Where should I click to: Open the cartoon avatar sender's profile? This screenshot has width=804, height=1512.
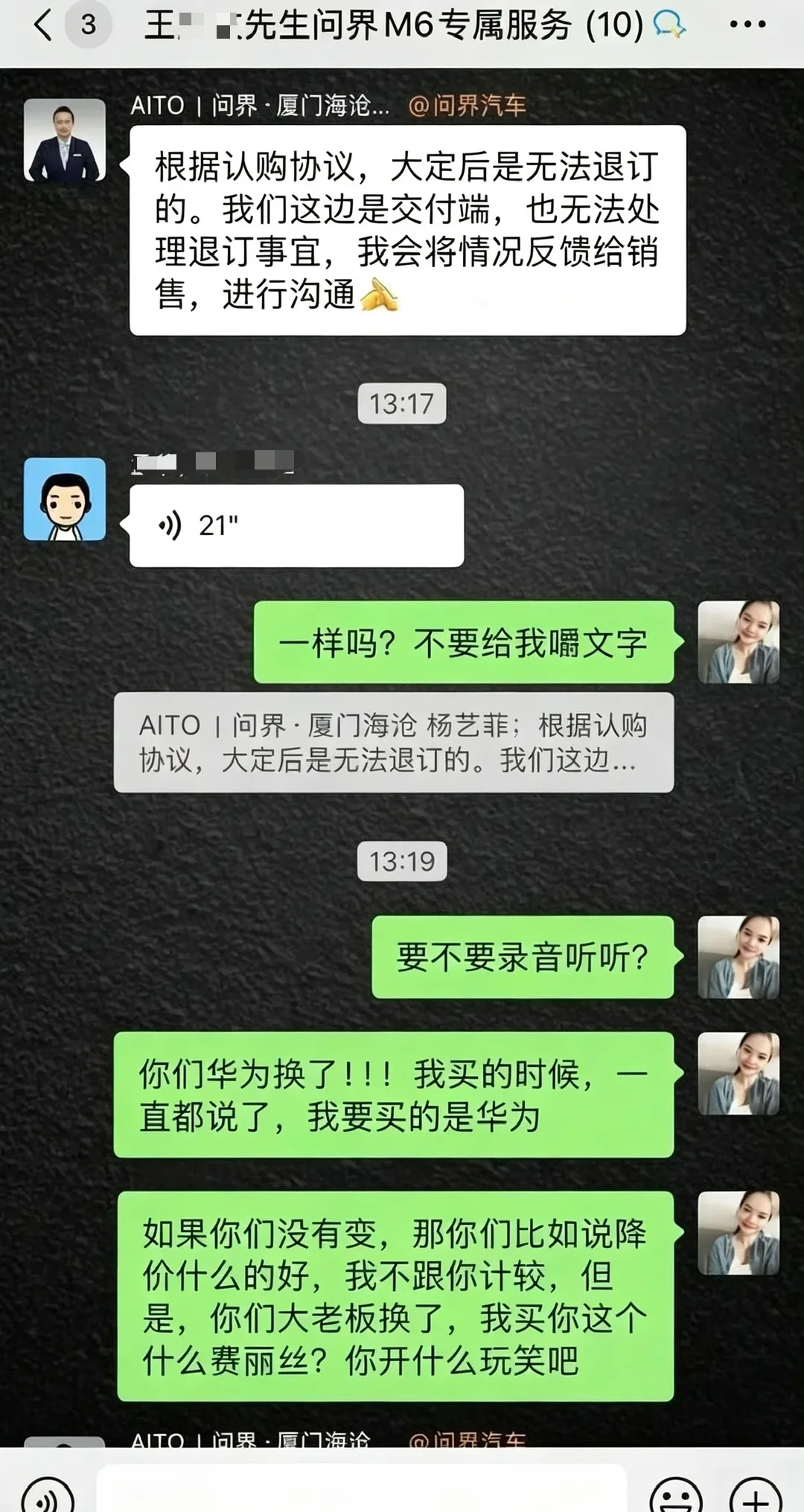click(x=65, y=499)
